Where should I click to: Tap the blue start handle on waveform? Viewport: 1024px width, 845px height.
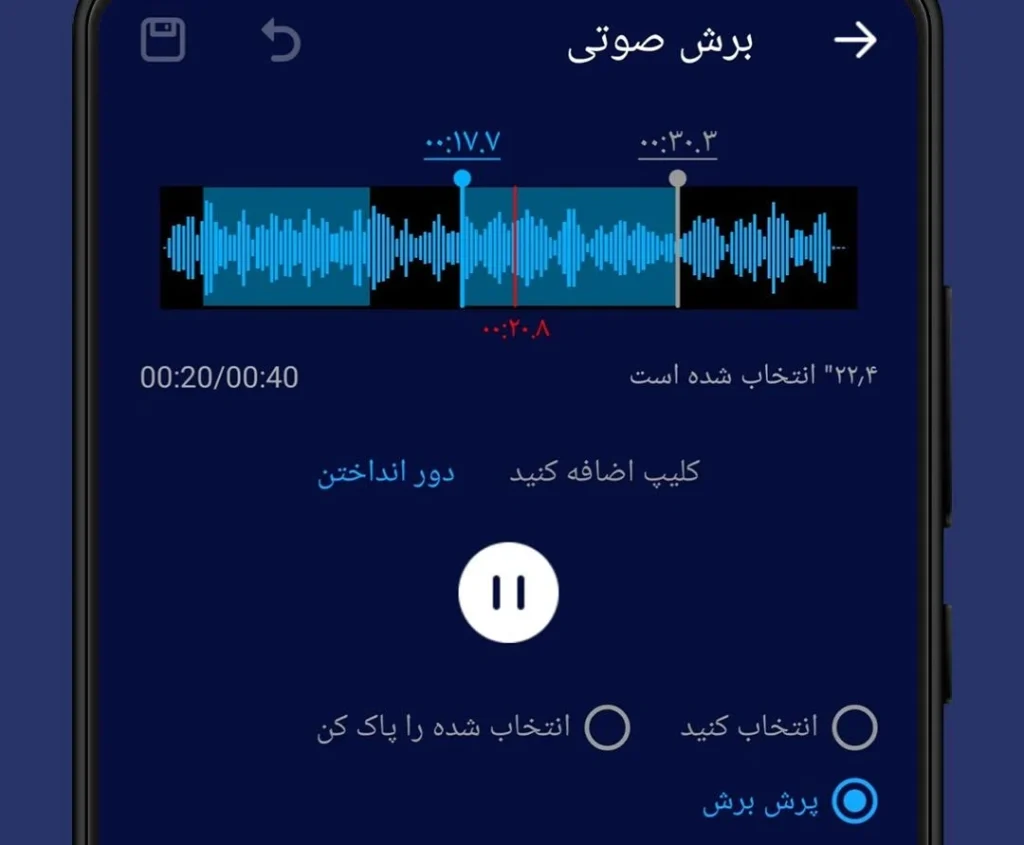[x=461, y=179]
